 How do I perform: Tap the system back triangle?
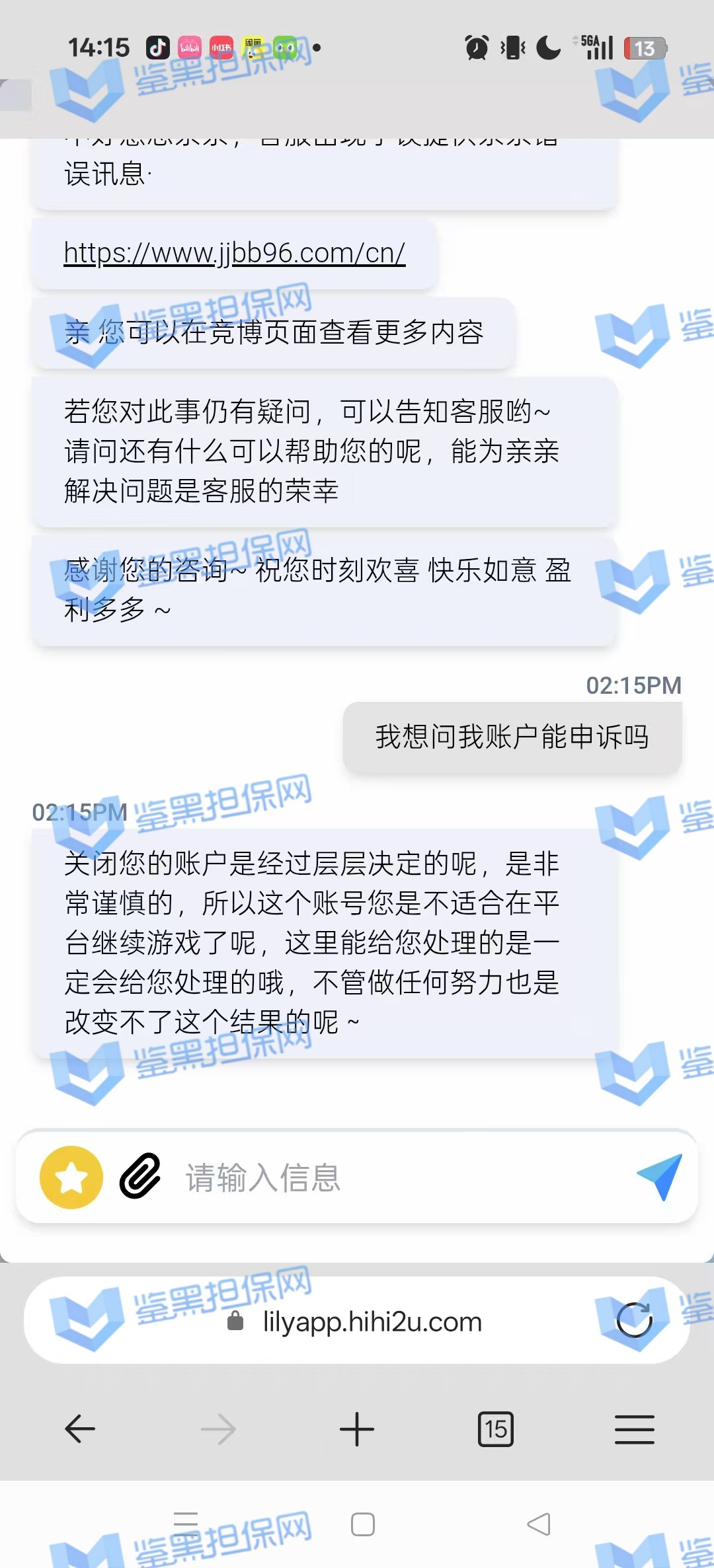pos(539,1524)
